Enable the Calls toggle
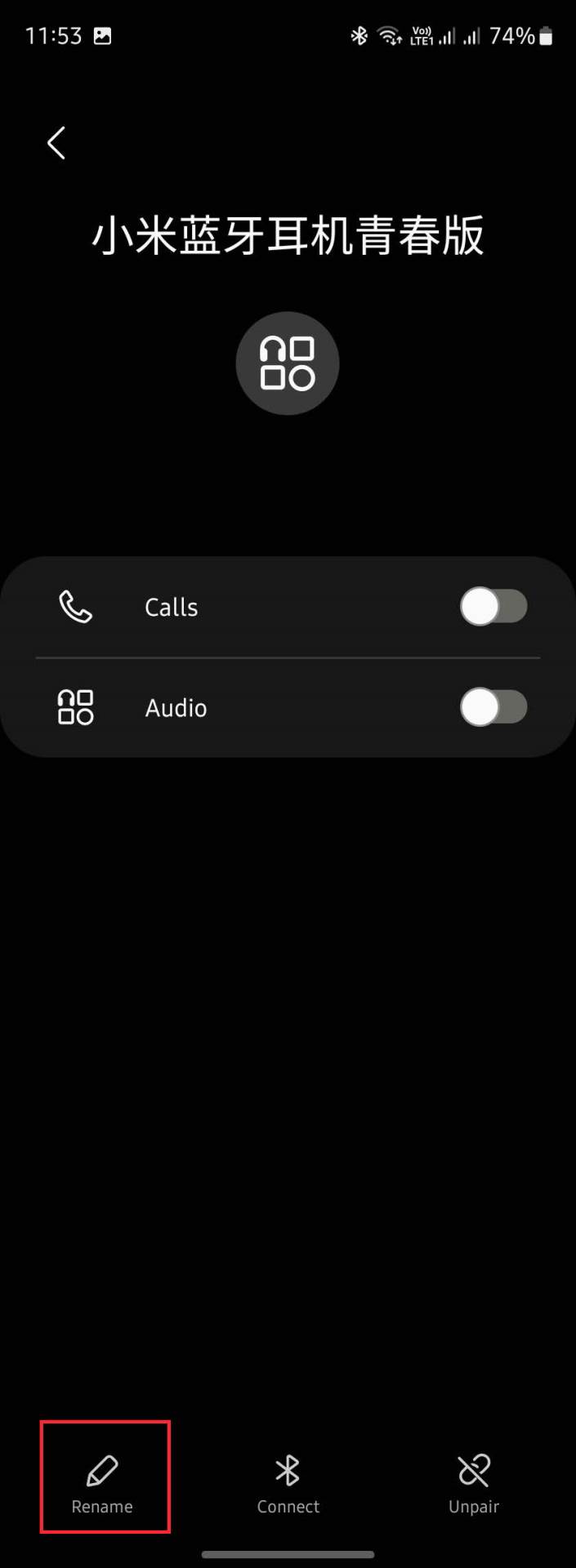This screenshot has height=1568, width=576. tap(493, 607)
